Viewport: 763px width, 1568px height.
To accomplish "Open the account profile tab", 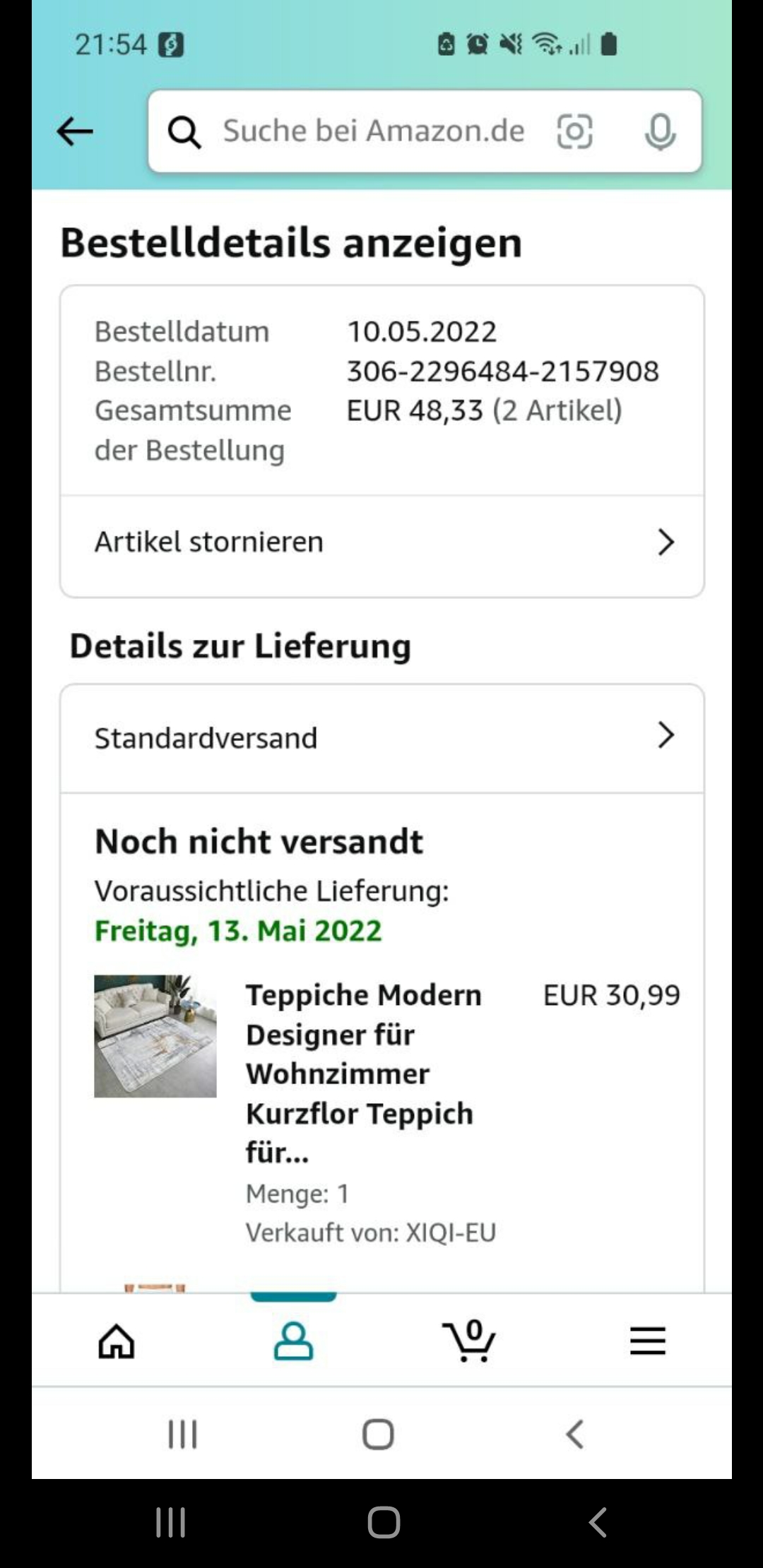I will 293,1340.
